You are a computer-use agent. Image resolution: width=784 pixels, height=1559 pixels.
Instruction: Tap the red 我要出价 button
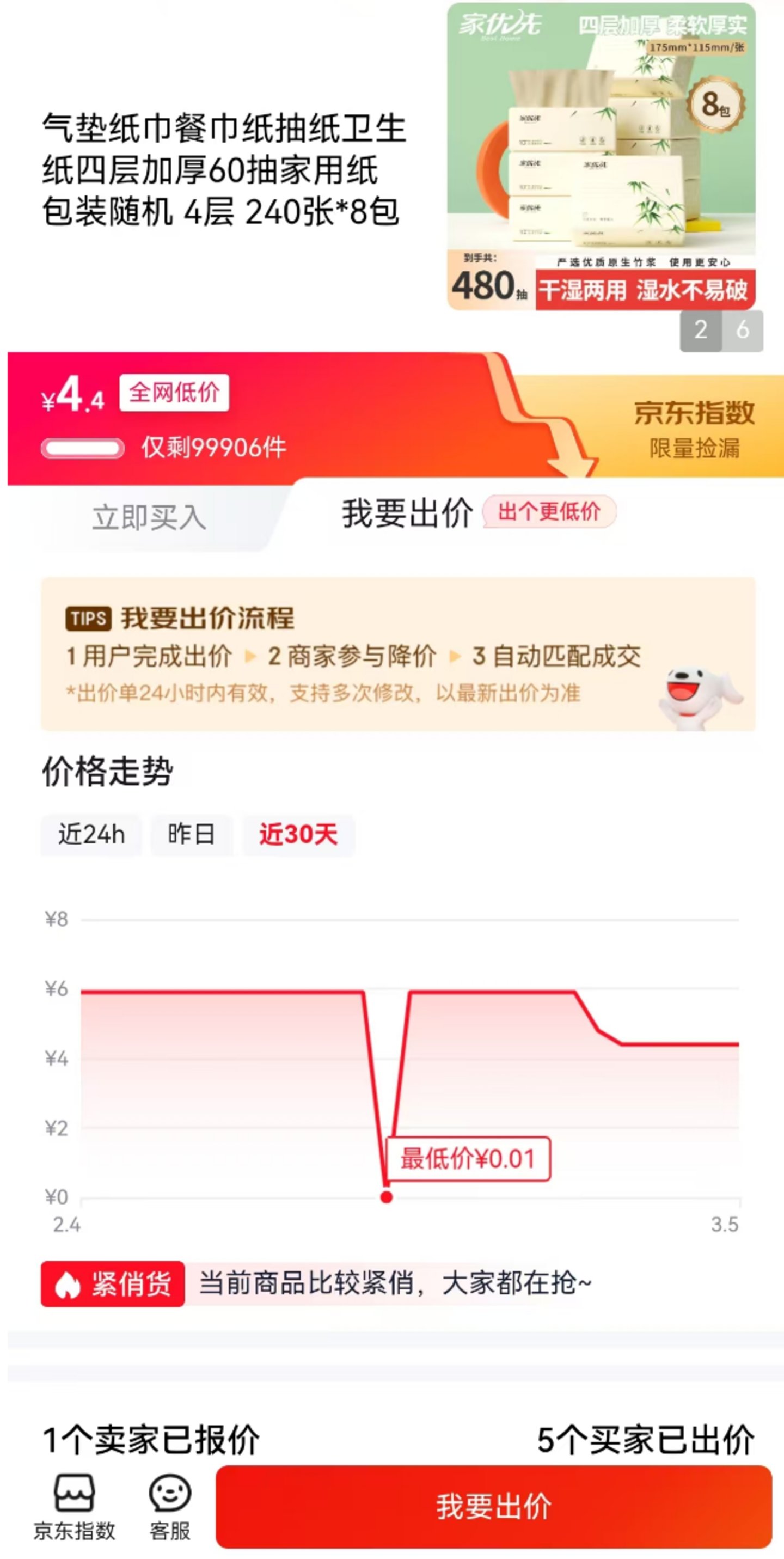tap(494, 1506)
